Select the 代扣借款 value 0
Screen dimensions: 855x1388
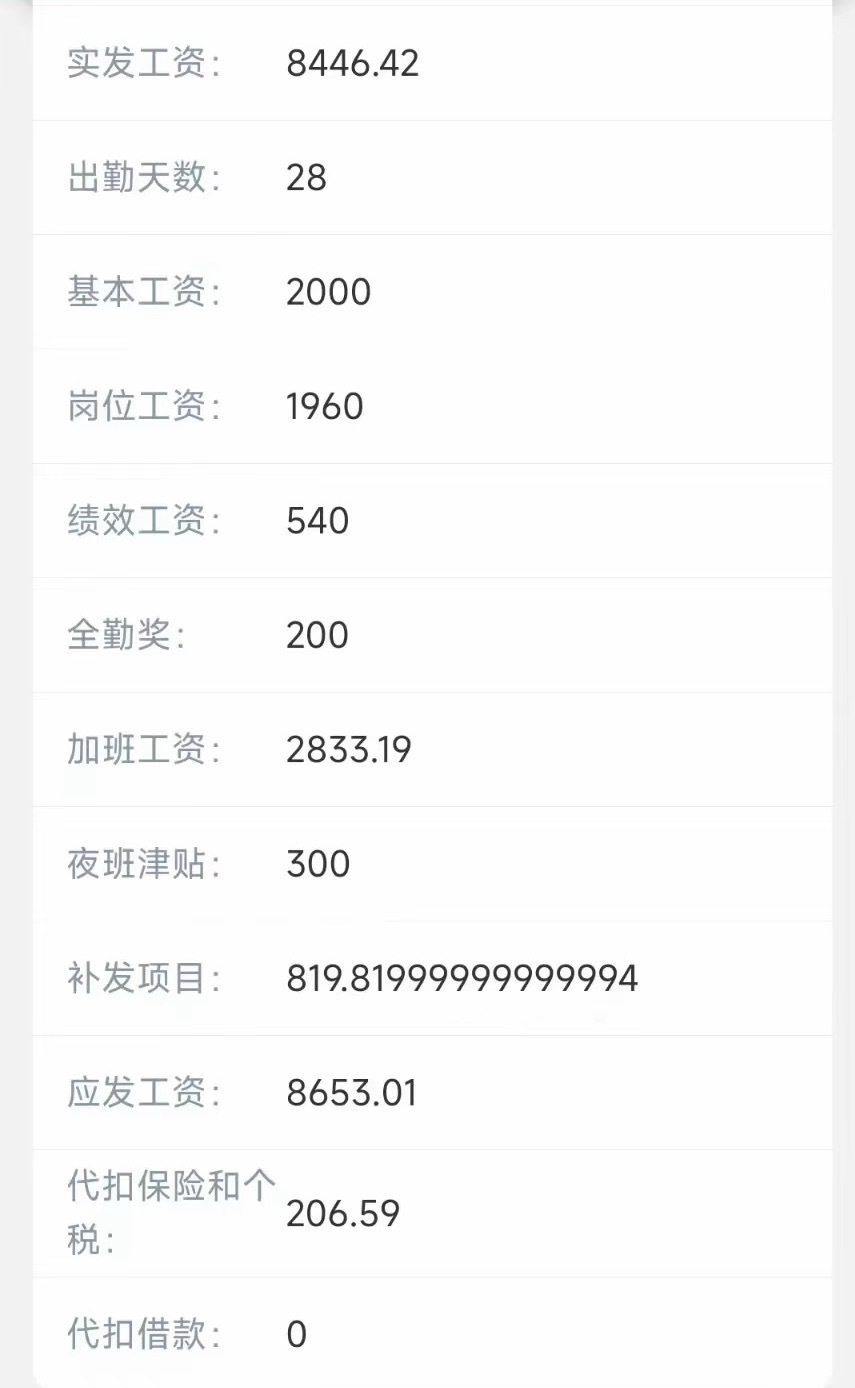[296, 1334]
